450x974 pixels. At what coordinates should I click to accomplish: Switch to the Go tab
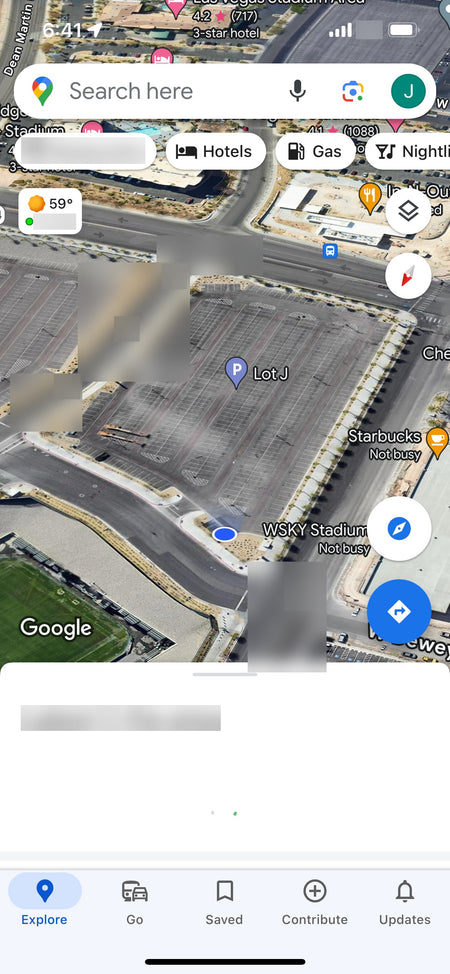click(x=135, y=903)
